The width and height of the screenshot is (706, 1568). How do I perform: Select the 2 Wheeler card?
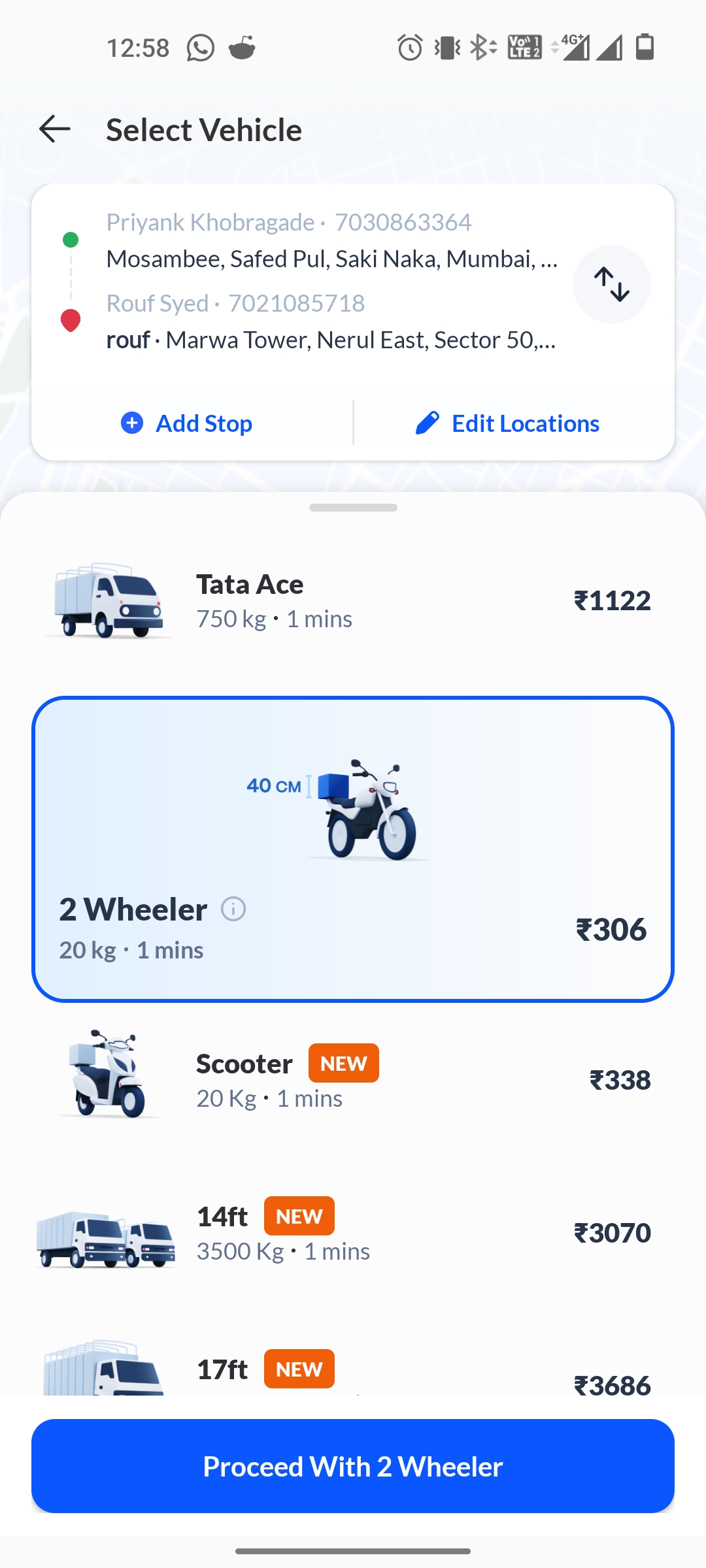[x=353, y=849]
